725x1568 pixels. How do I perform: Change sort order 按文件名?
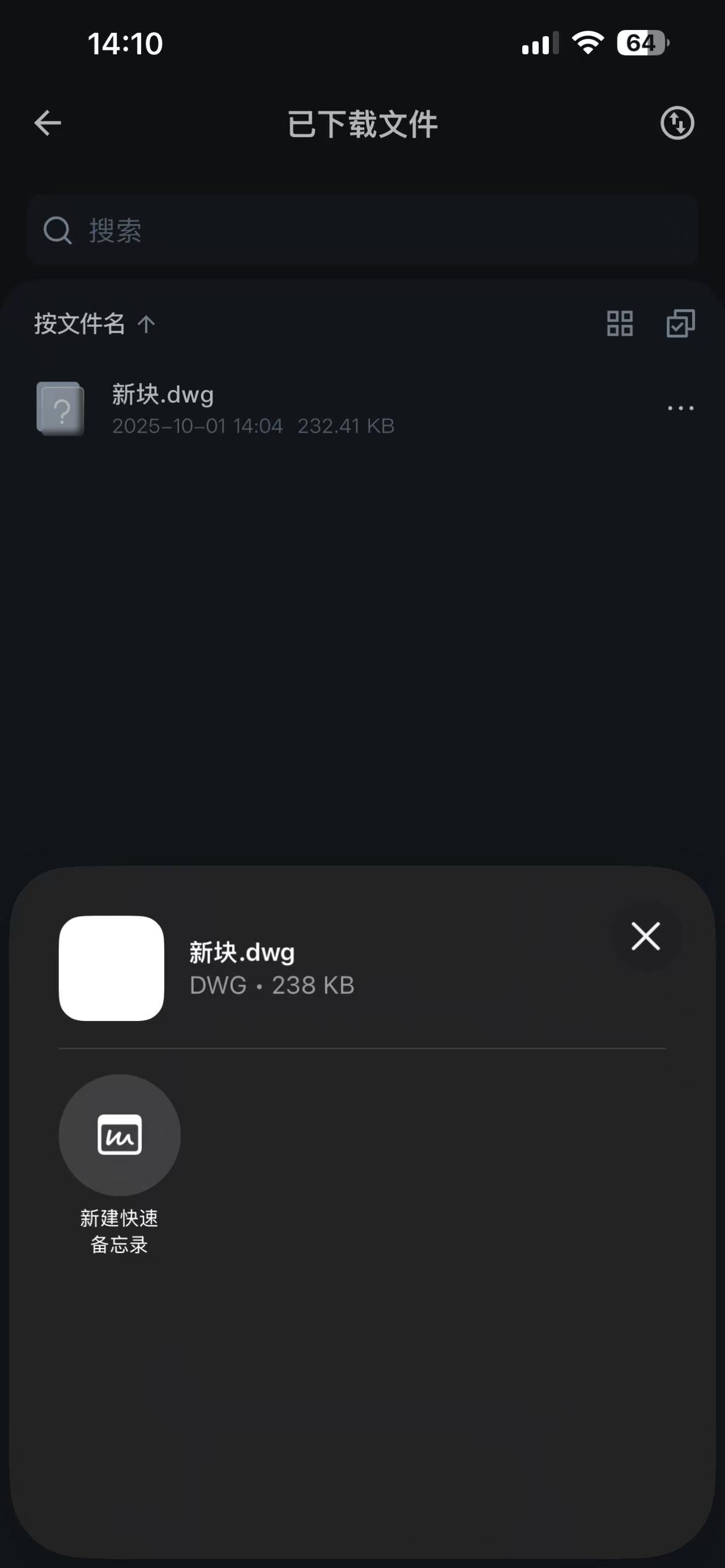pos(95,324)
